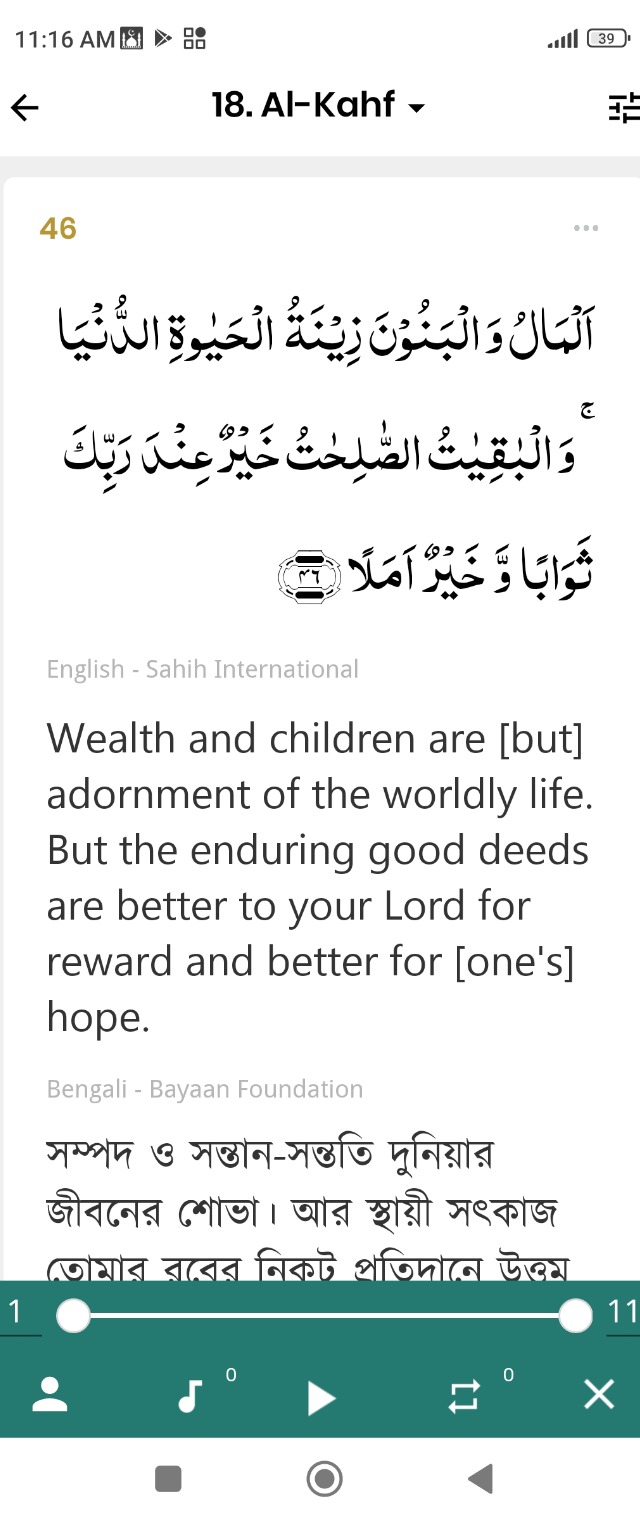
Task: Choose the reciter person icon
Action: 50,1395
